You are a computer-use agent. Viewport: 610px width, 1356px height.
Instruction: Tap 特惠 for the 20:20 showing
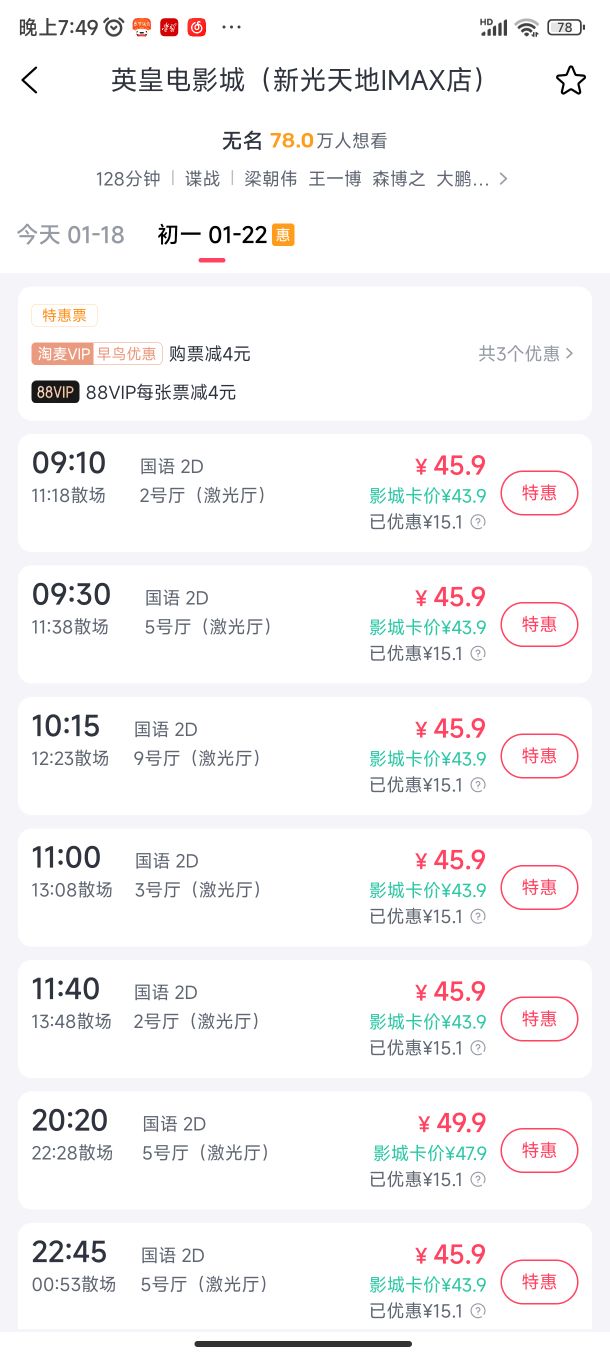[x=539, y=1150]
